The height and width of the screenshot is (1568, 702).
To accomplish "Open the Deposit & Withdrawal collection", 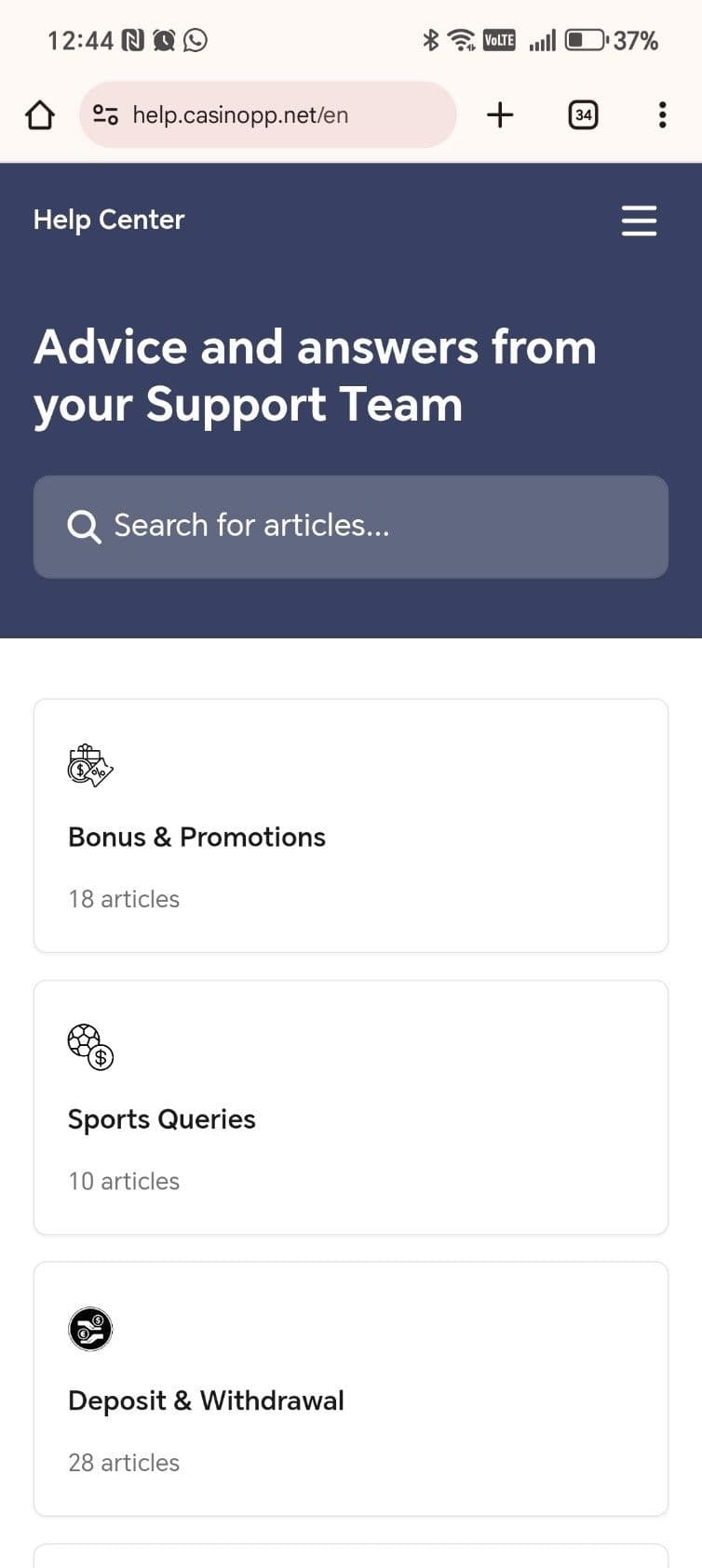I will pos(351,1388).
